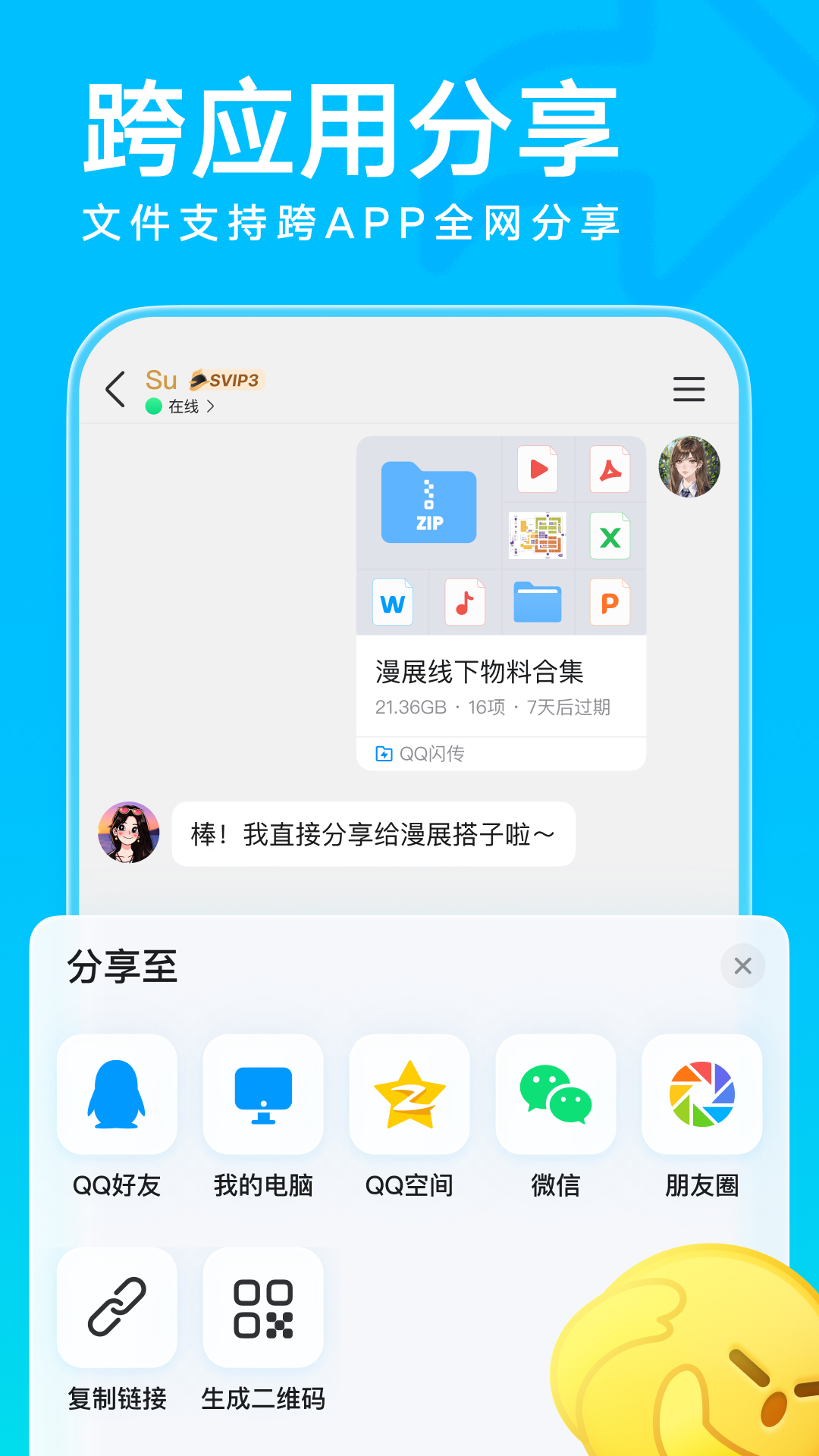Click the 复制链接 link icon

tap(116, 1308)
